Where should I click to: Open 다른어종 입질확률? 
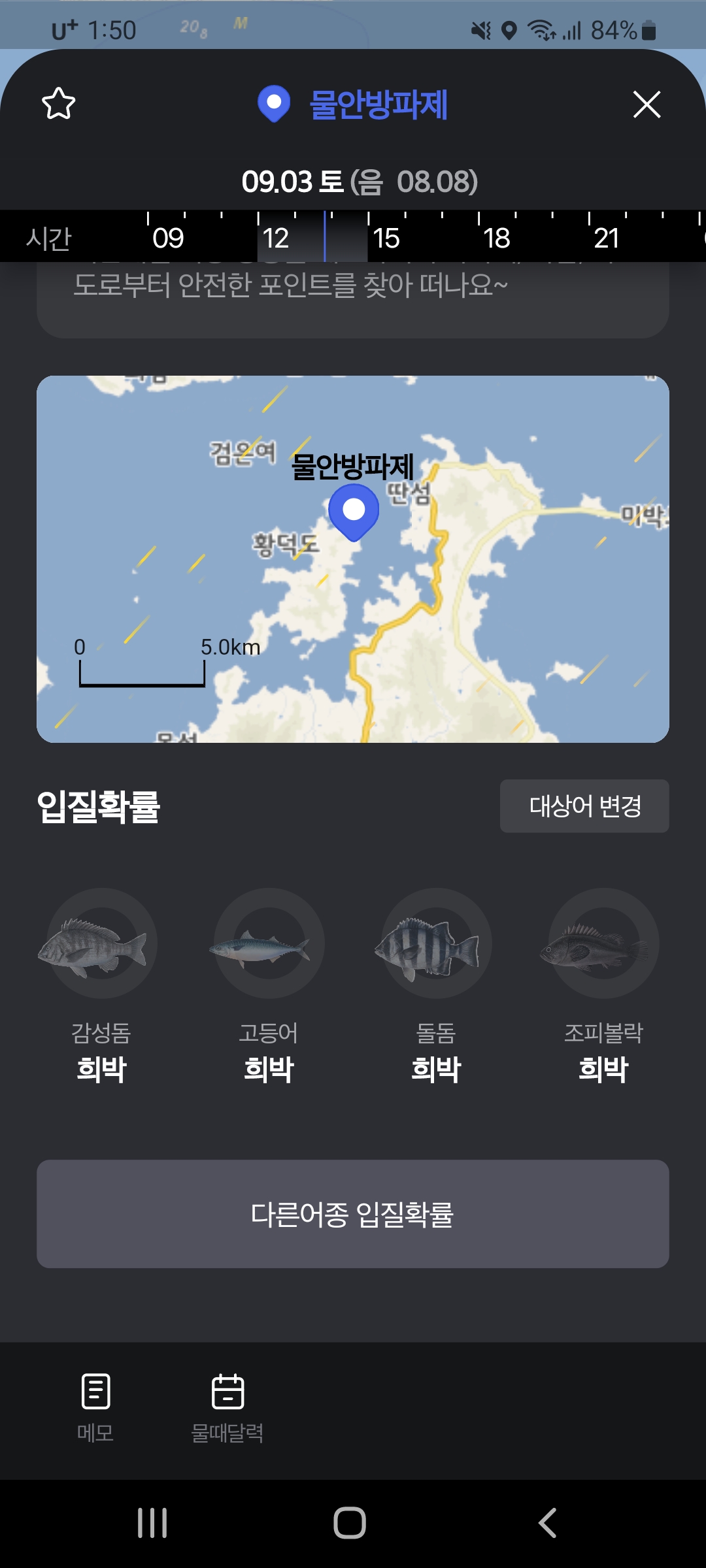pos(353,1214)
